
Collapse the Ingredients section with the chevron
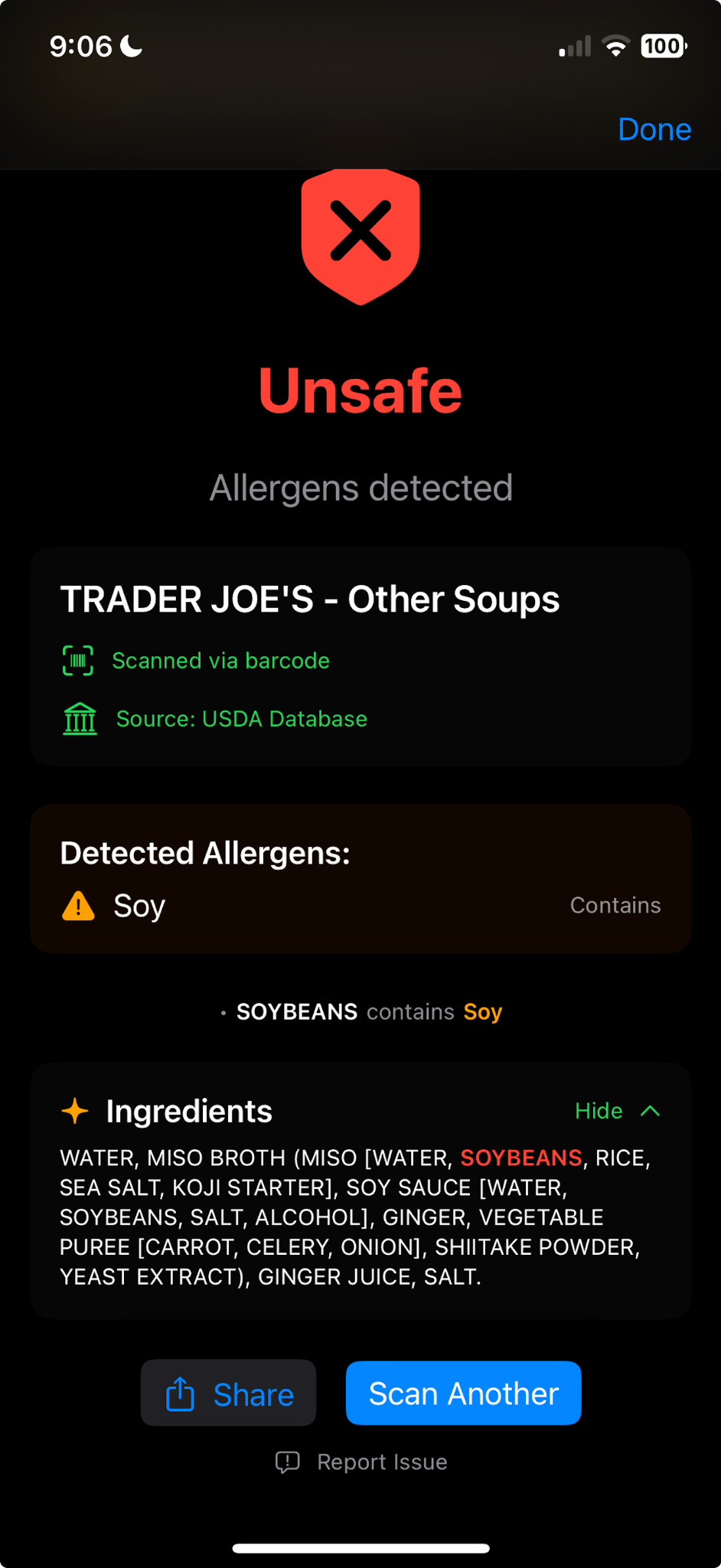click(650, 1111)
